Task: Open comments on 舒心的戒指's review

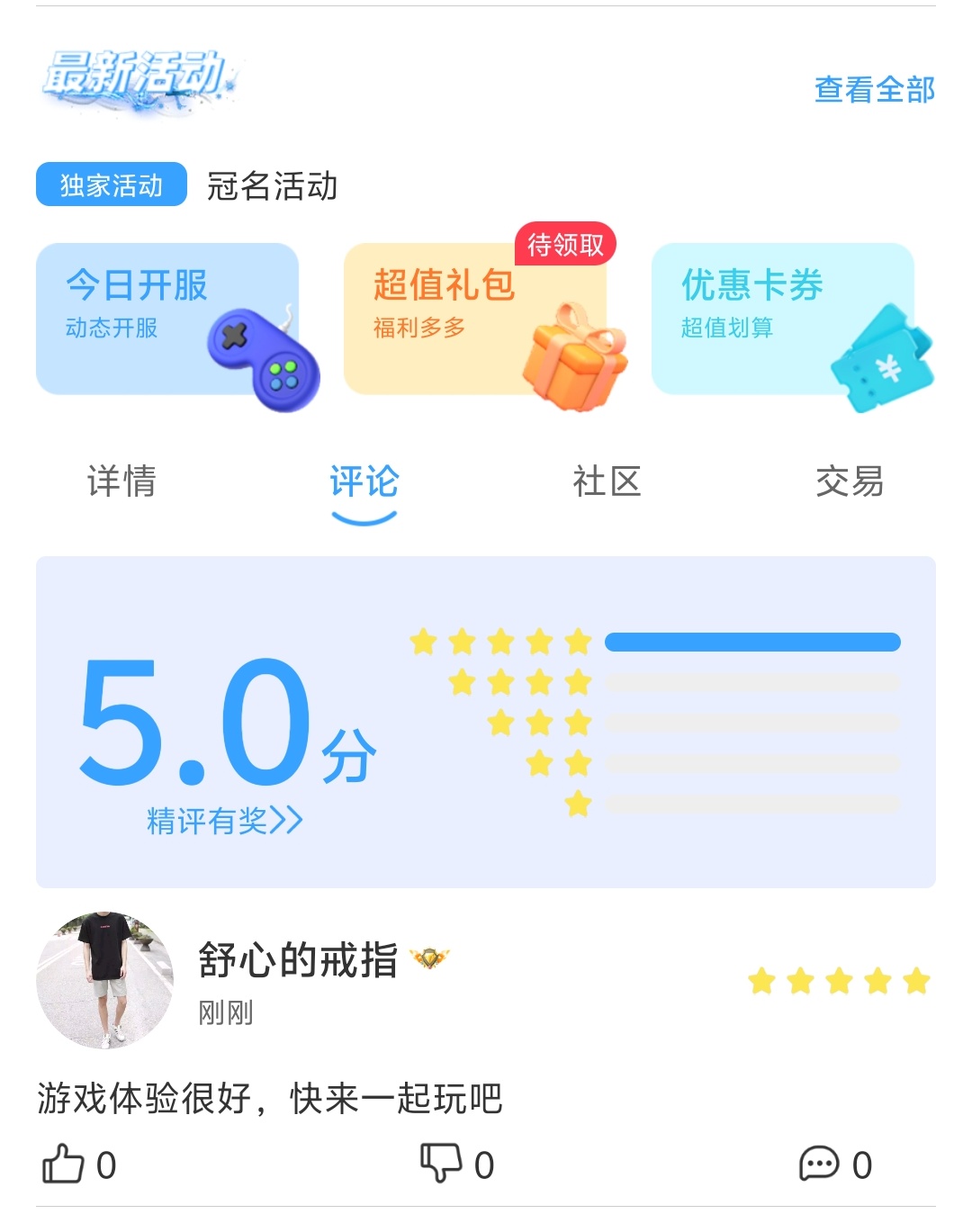Action: coord(820,1165)
